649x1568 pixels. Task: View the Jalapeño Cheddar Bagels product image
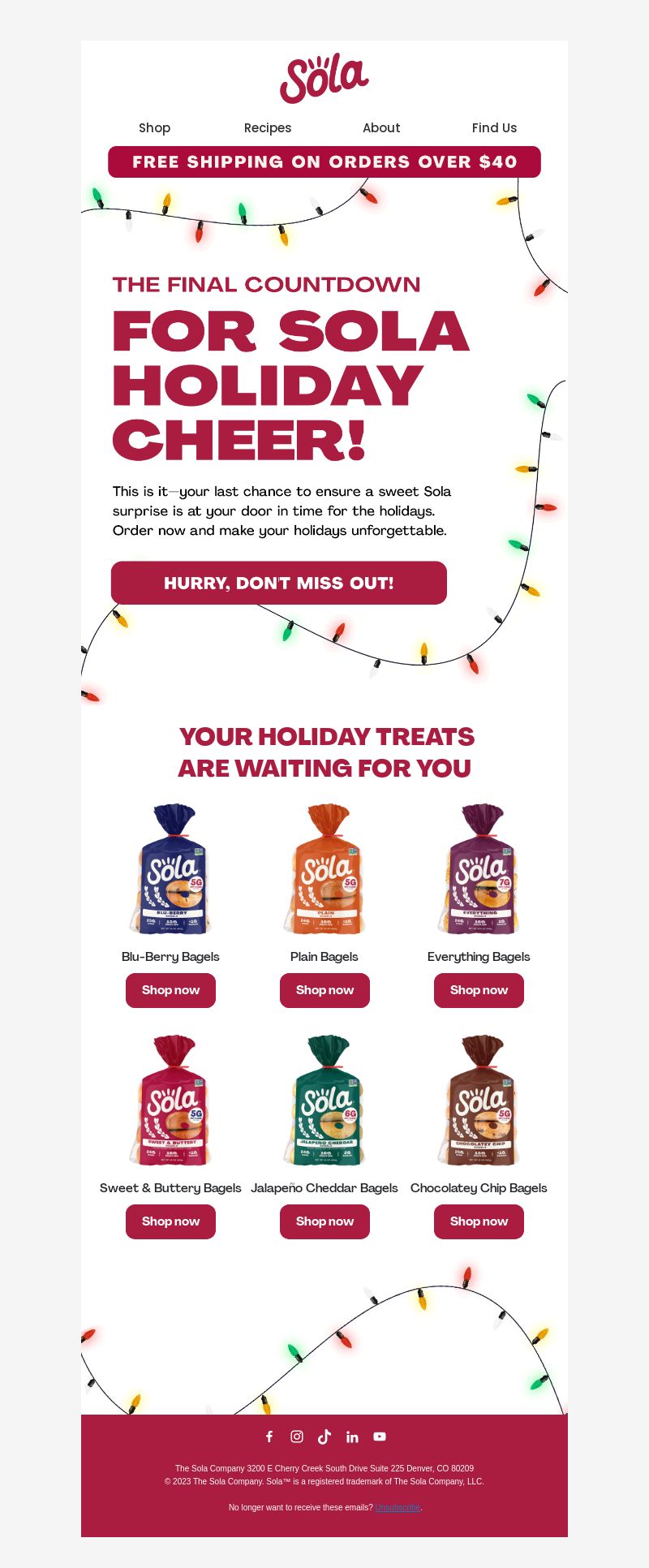coord(324,1101)
